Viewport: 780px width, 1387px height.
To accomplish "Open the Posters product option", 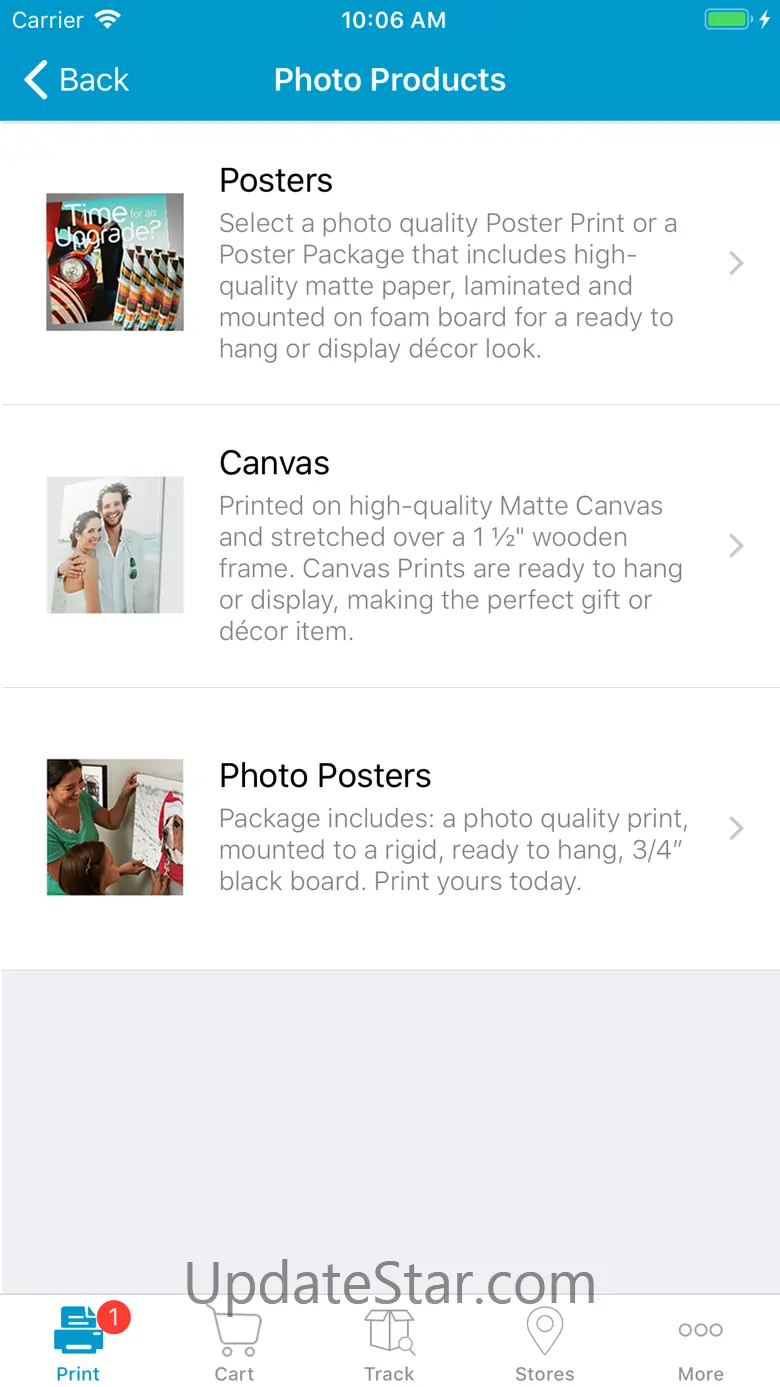I will pyautogui.click(x=390, y=263).
